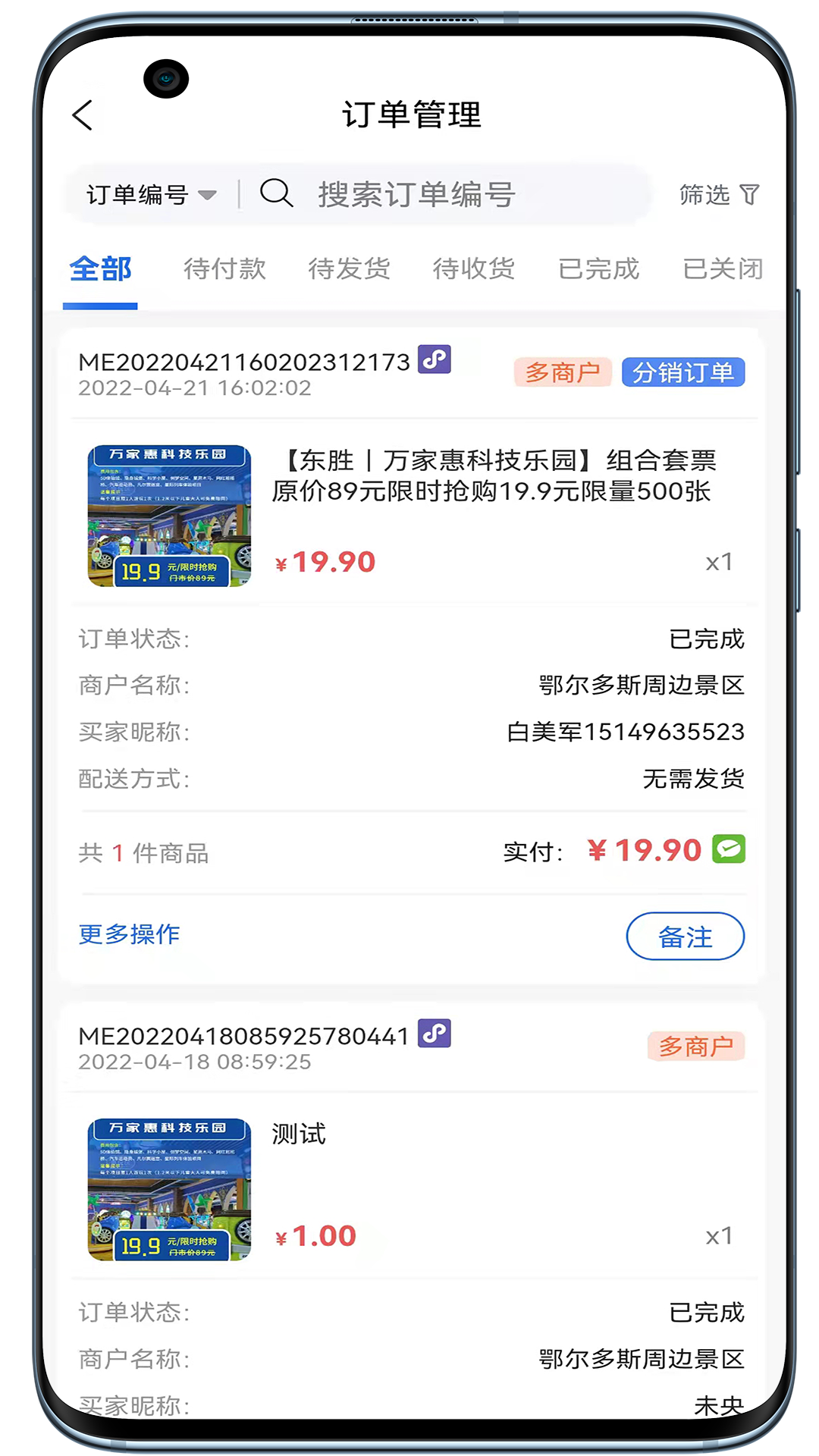Image resolution: width=819 pixels, height=1456 pixels.
Task: Click the 备注 button
Action: (x=685, y=937)
